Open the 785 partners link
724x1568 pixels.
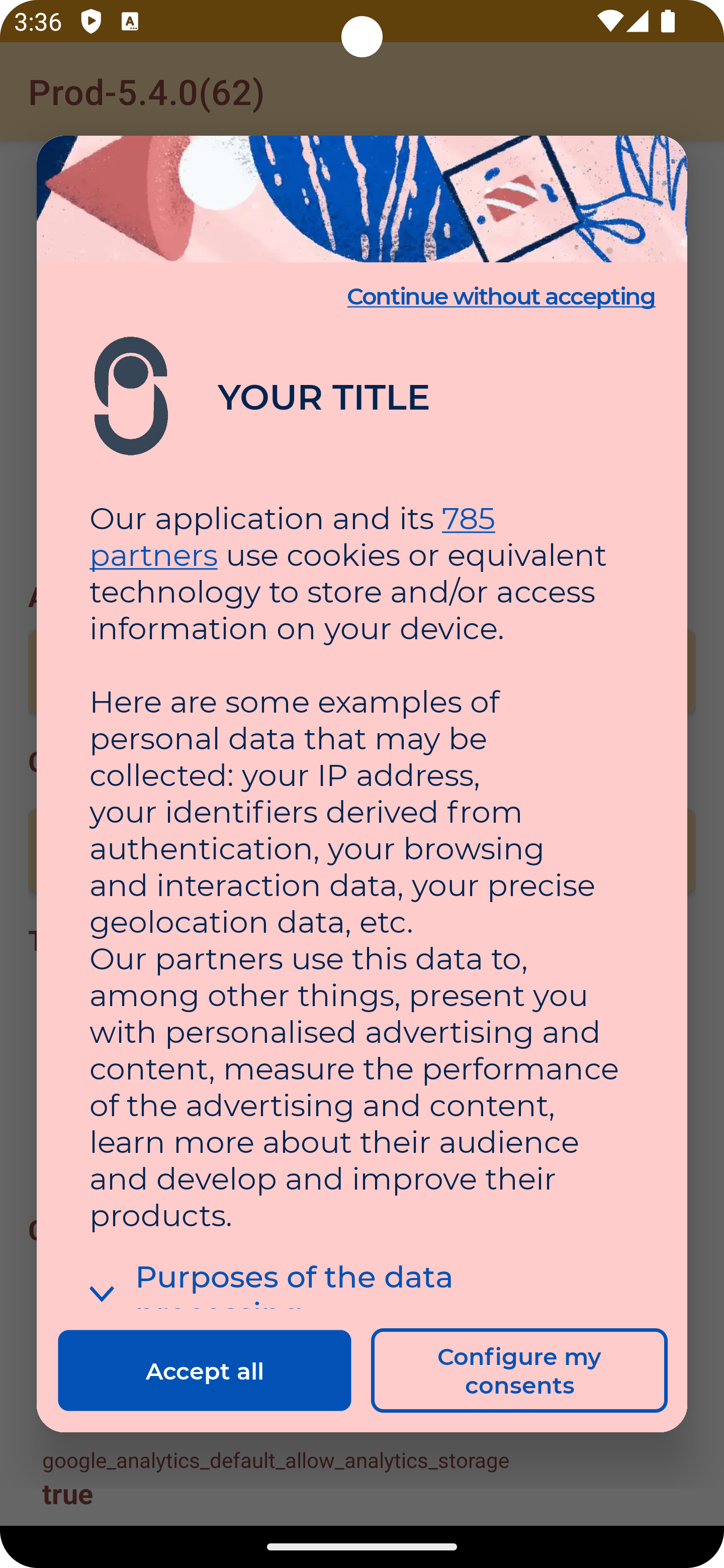[467, 519]
